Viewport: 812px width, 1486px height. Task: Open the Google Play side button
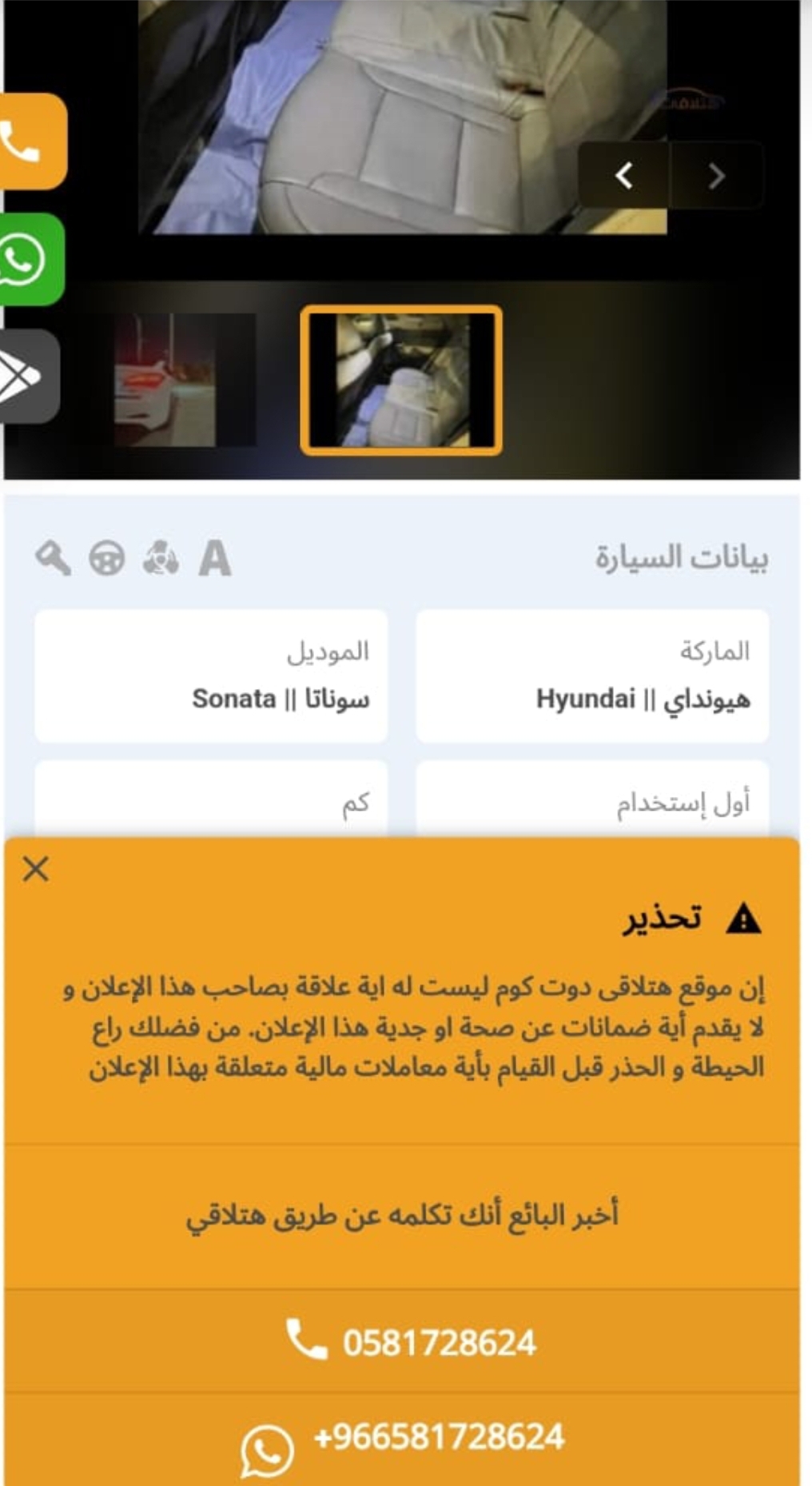tap(29, 376)
